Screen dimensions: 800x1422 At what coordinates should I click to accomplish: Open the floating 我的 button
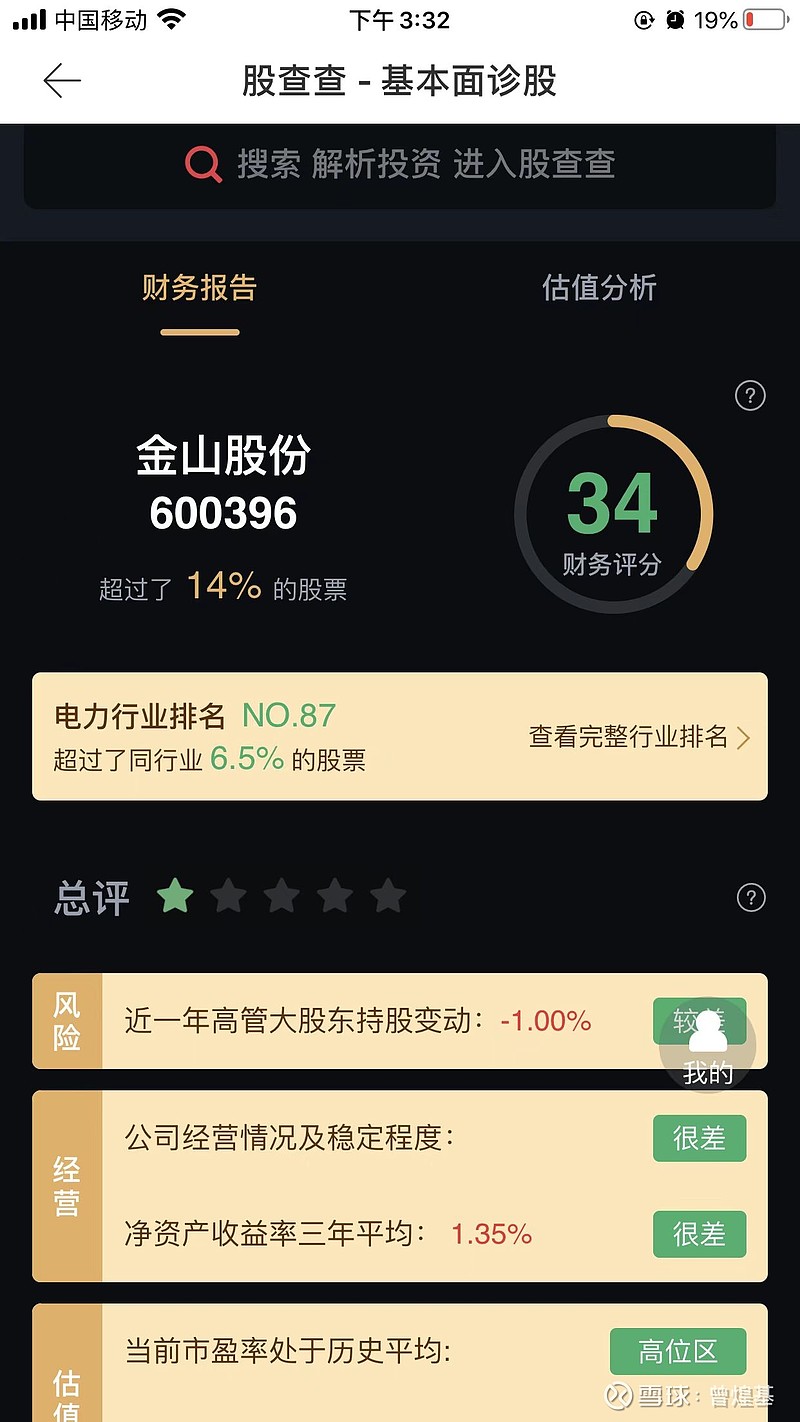pos(708,1045)
